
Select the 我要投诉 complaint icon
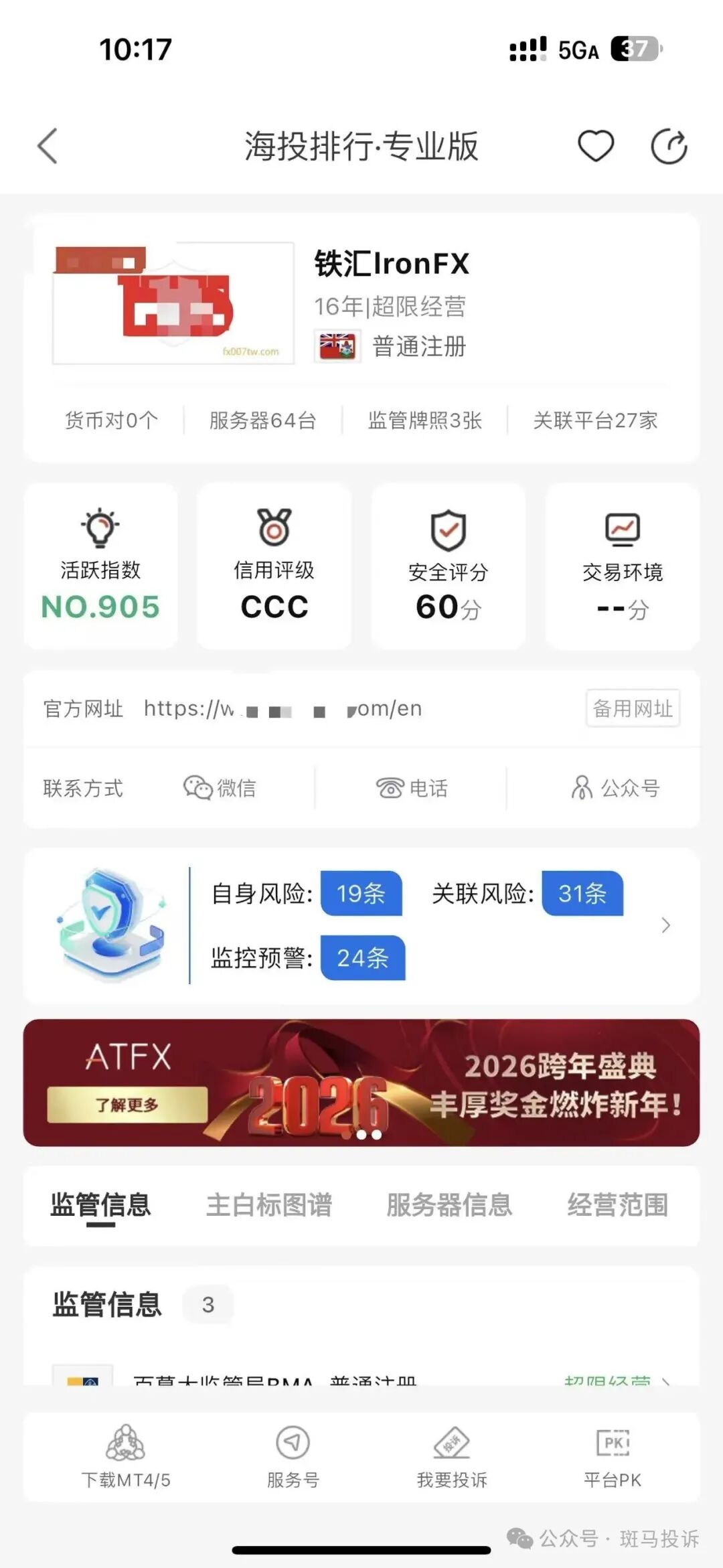click(453, 1443)
